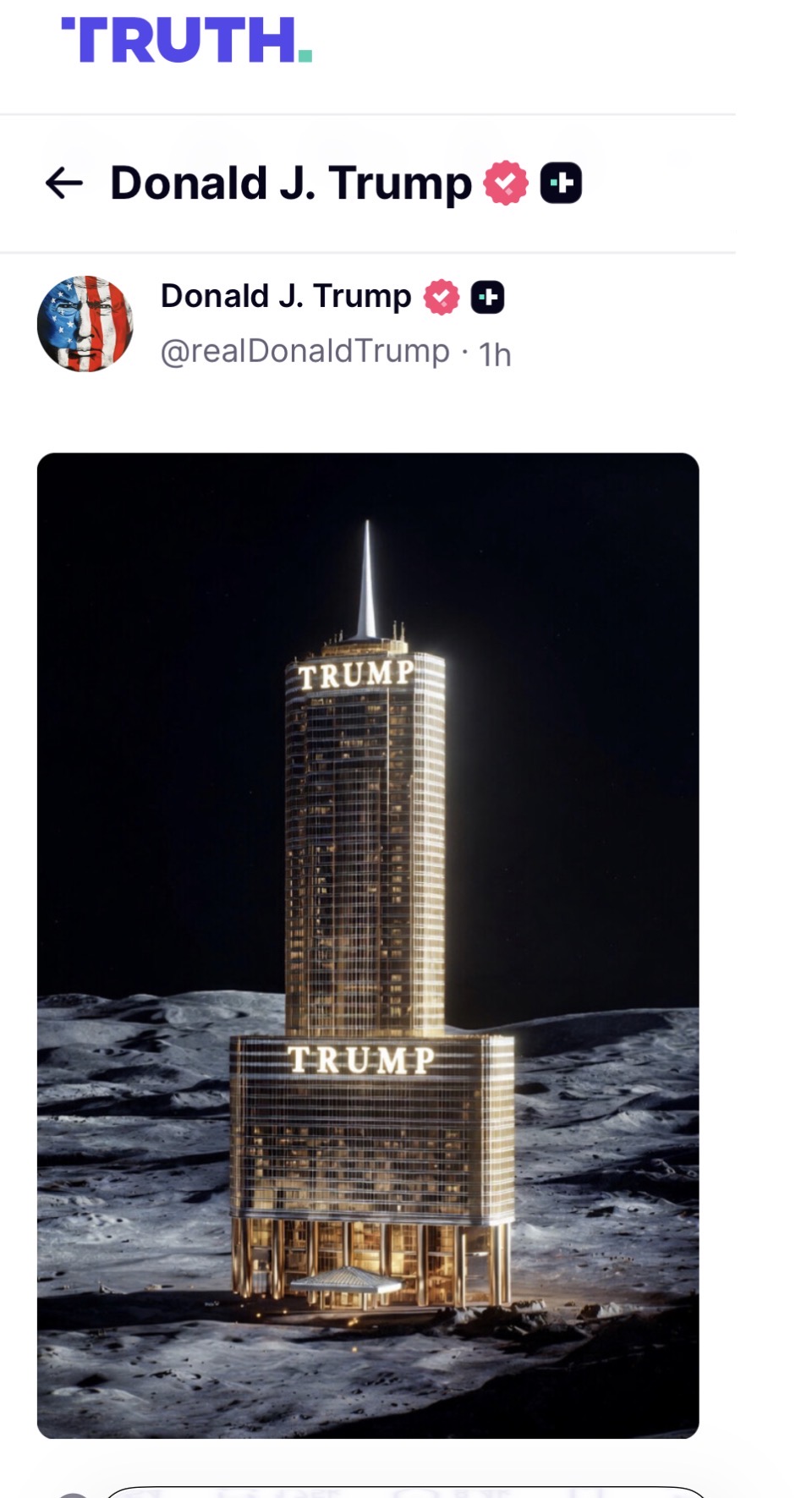Open the @realDonaldTrump handle link
Screen dimensions: 812x1498
[x=304, y=351]
